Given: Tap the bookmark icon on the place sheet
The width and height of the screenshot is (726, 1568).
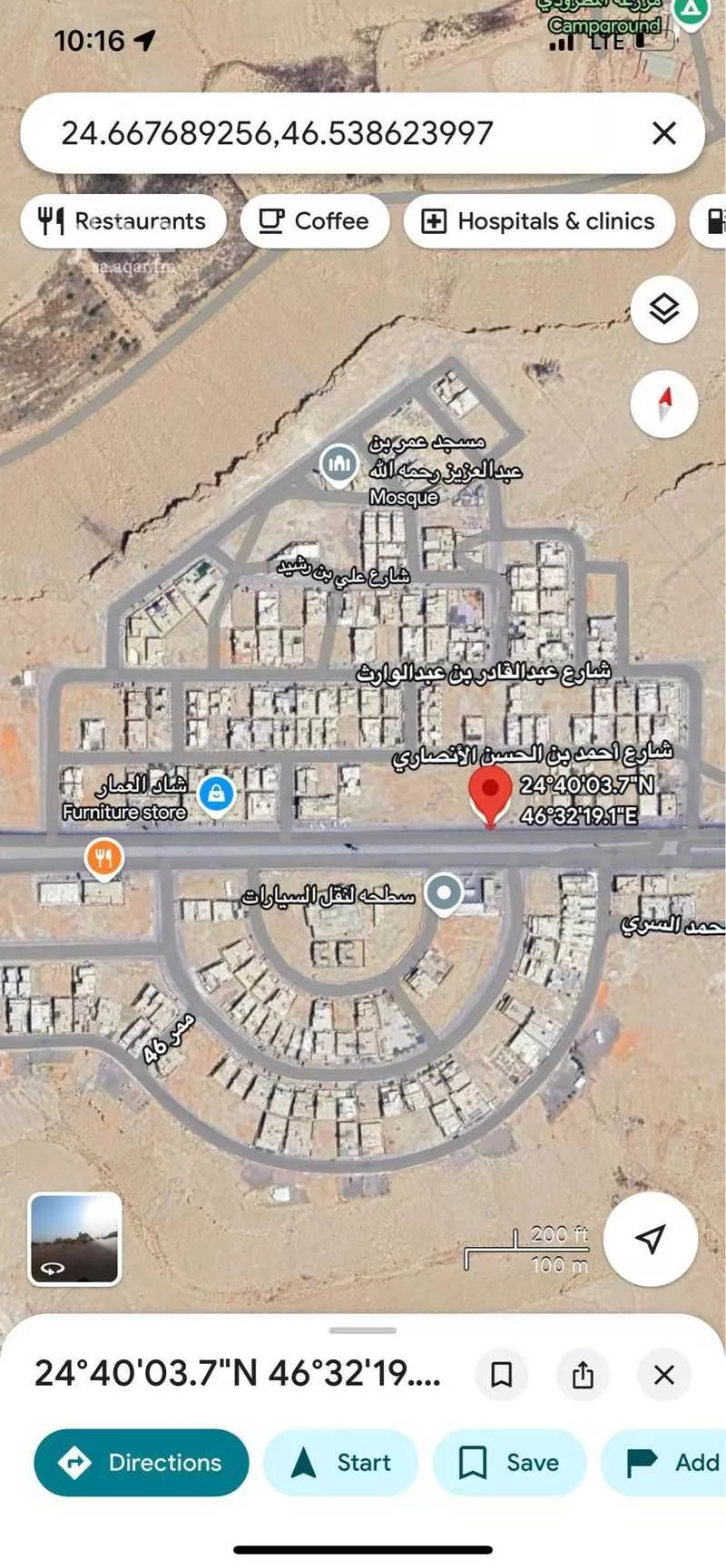Looking at the screenshot, I should click(502, 1375).
